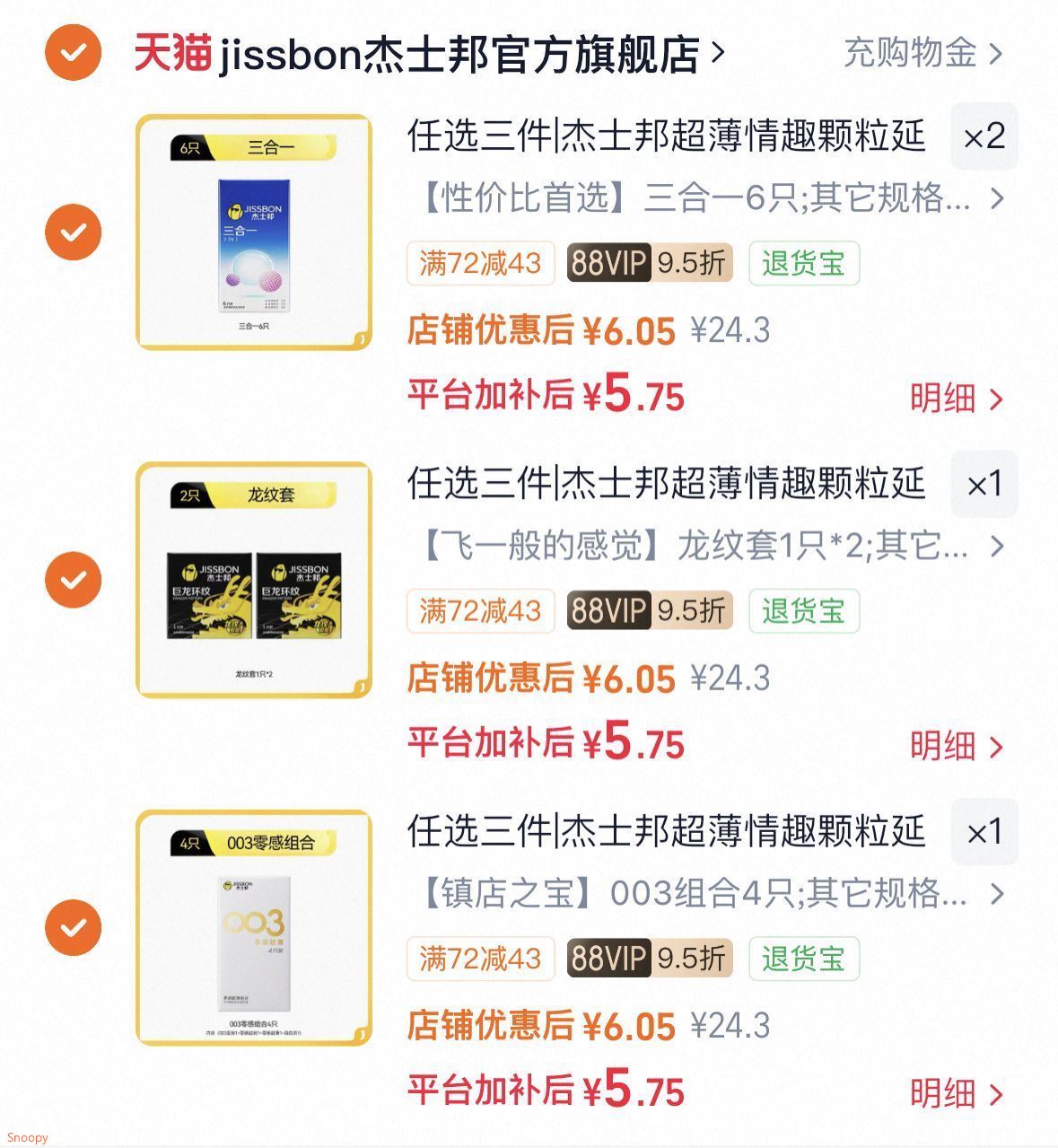The height and width of the screenshot is (1148, 1058).
Task: Change quantity ×1 of 003组合4只 item
Action: 984,832
